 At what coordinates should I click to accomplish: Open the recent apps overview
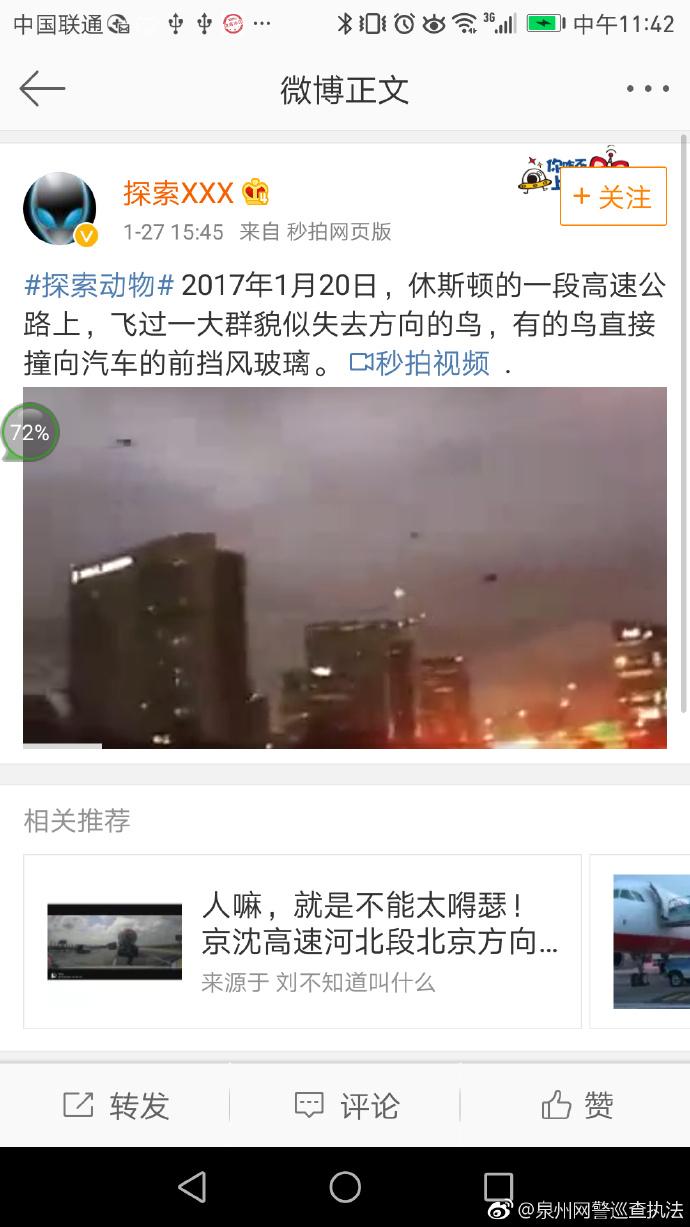coord(498,1187)
